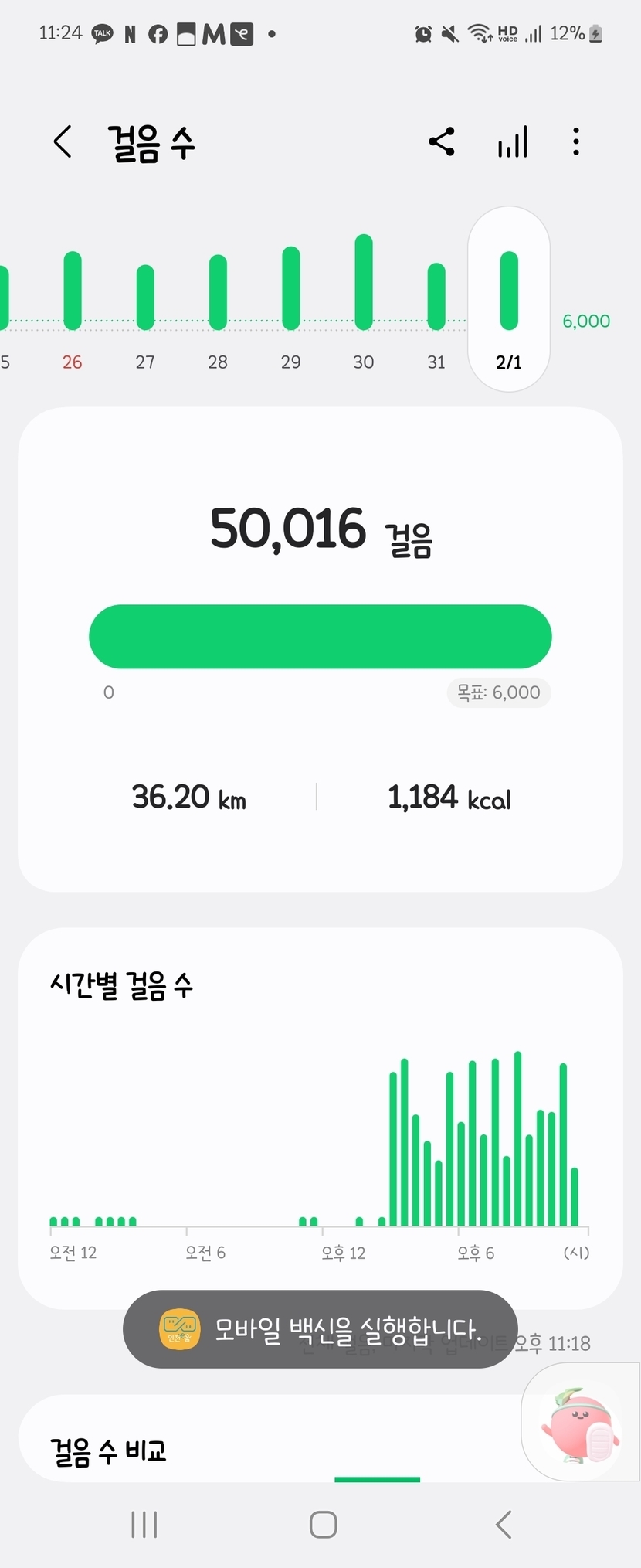
Task: Open the overflow menu
Action: tap(576, 142)
